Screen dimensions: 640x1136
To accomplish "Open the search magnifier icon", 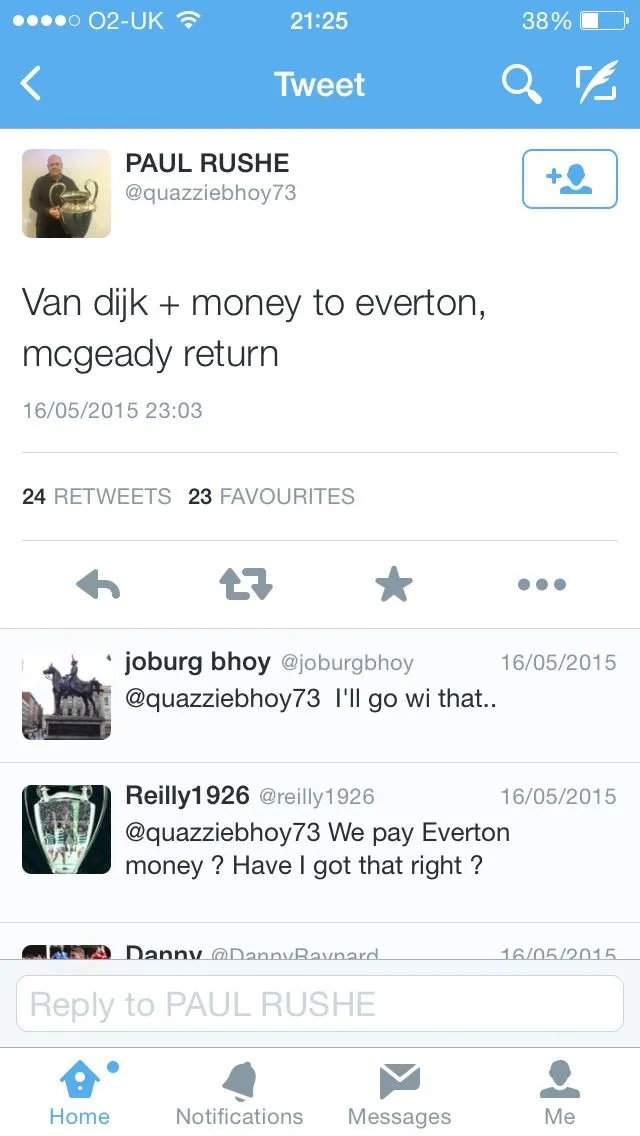I will (520, 84).
